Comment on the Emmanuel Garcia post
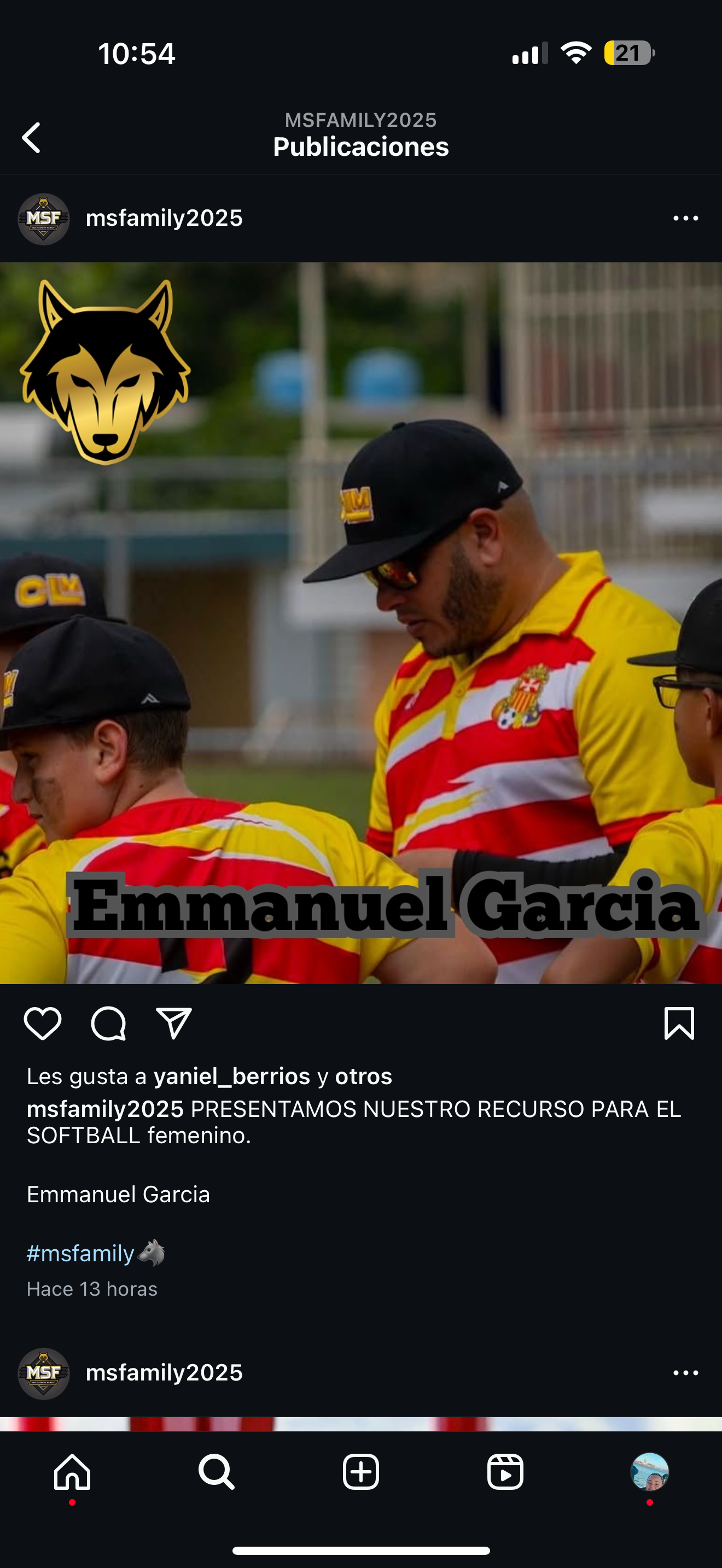 click(108, 1023)
